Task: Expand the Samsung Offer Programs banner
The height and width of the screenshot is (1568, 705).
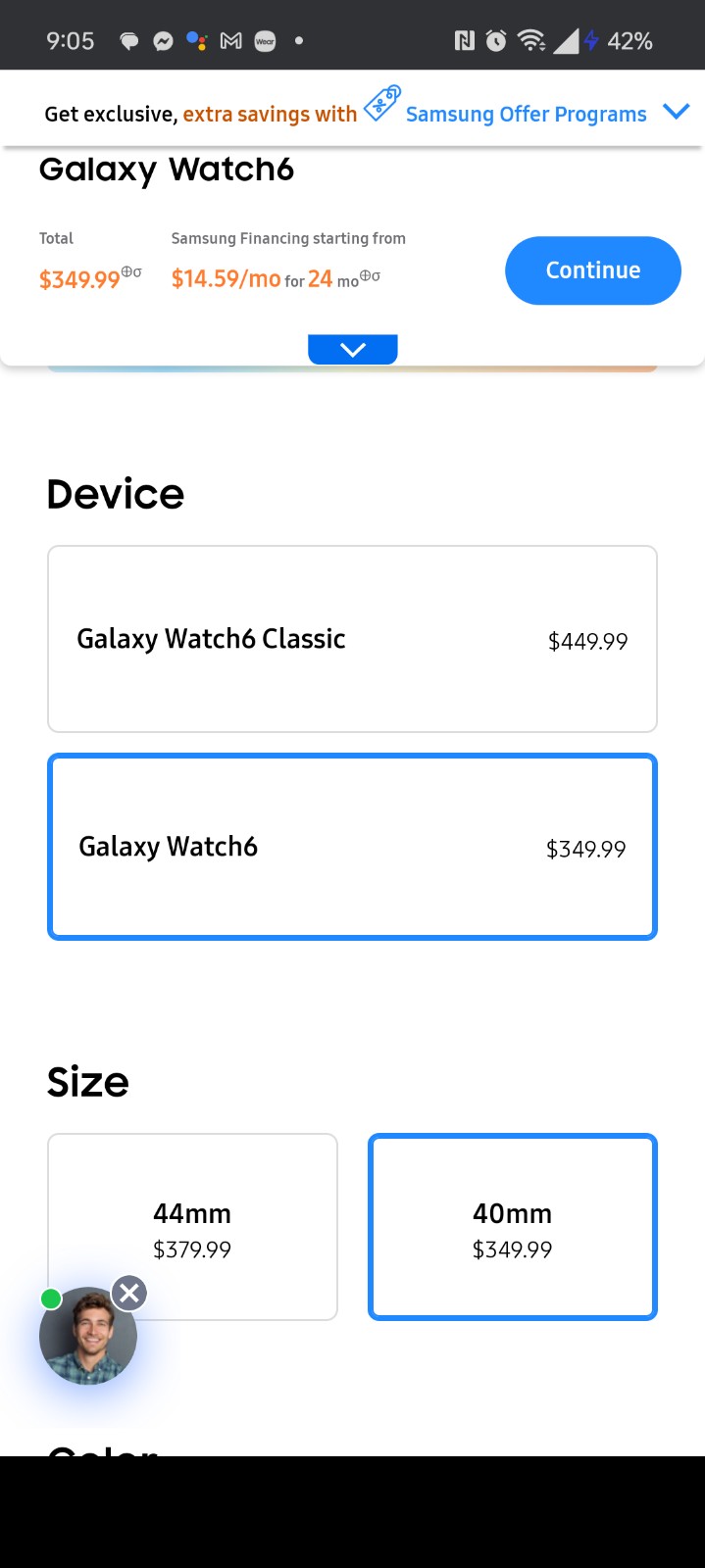Action: [x=676, y=112]
